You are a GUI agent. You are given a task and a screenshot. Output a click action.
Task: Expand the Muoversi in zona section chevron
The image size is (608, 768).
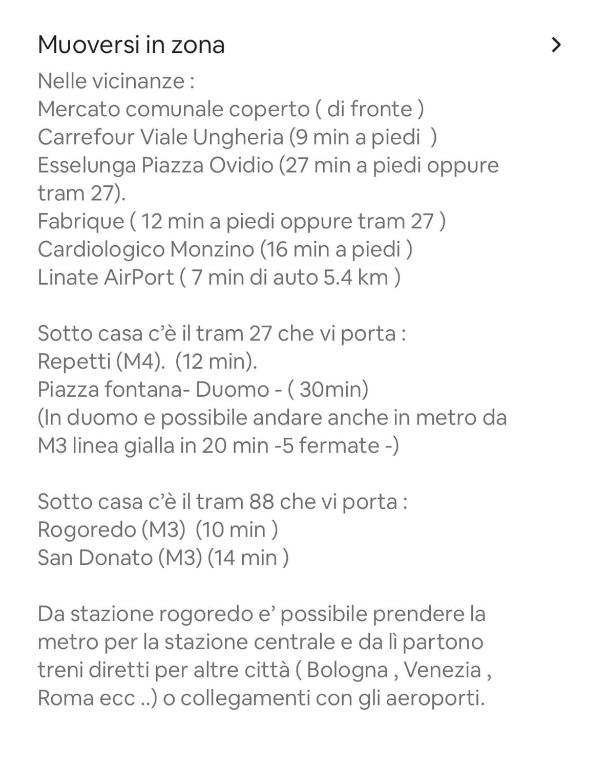coord(556,45)
